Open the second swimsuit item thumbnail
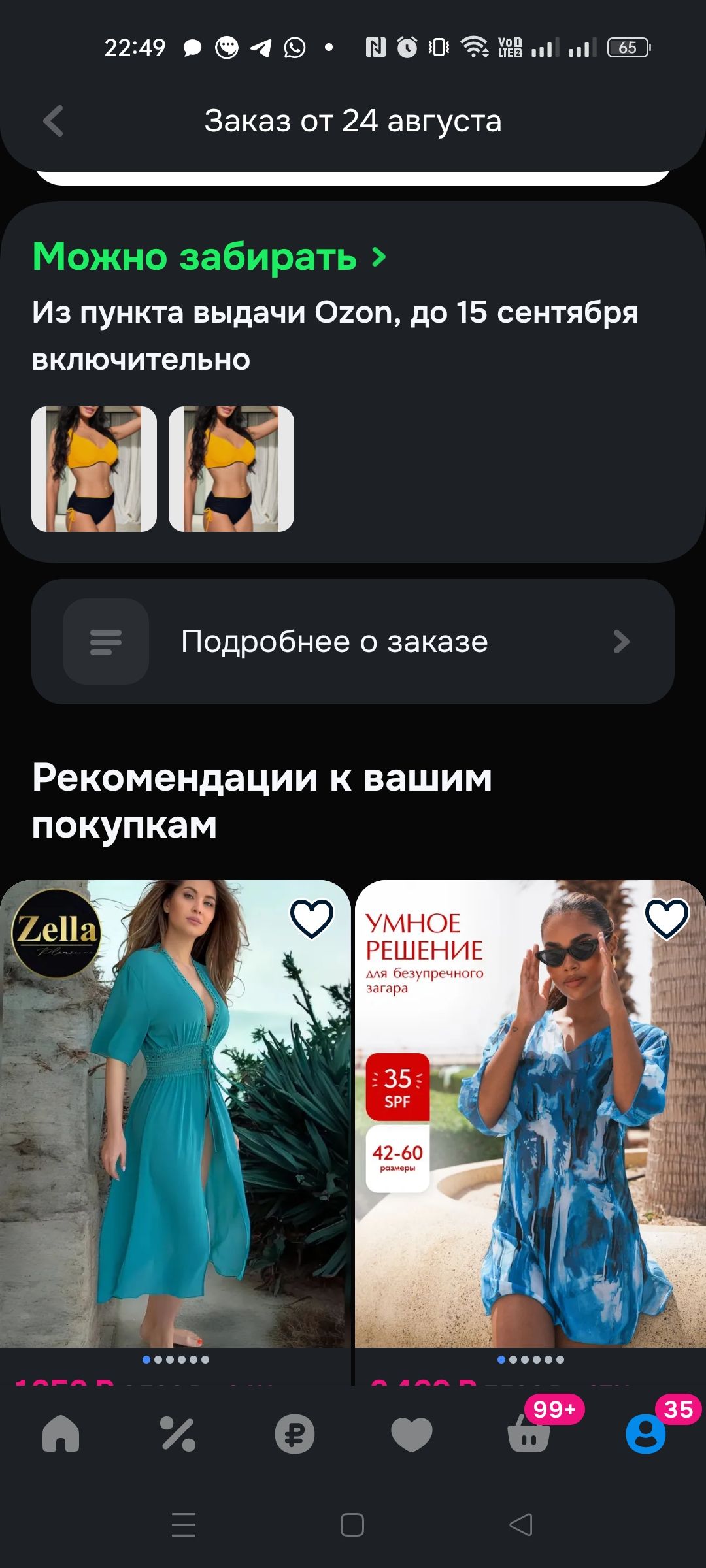This screenshot has height=1568, width=706. click(x=231, y=469)
